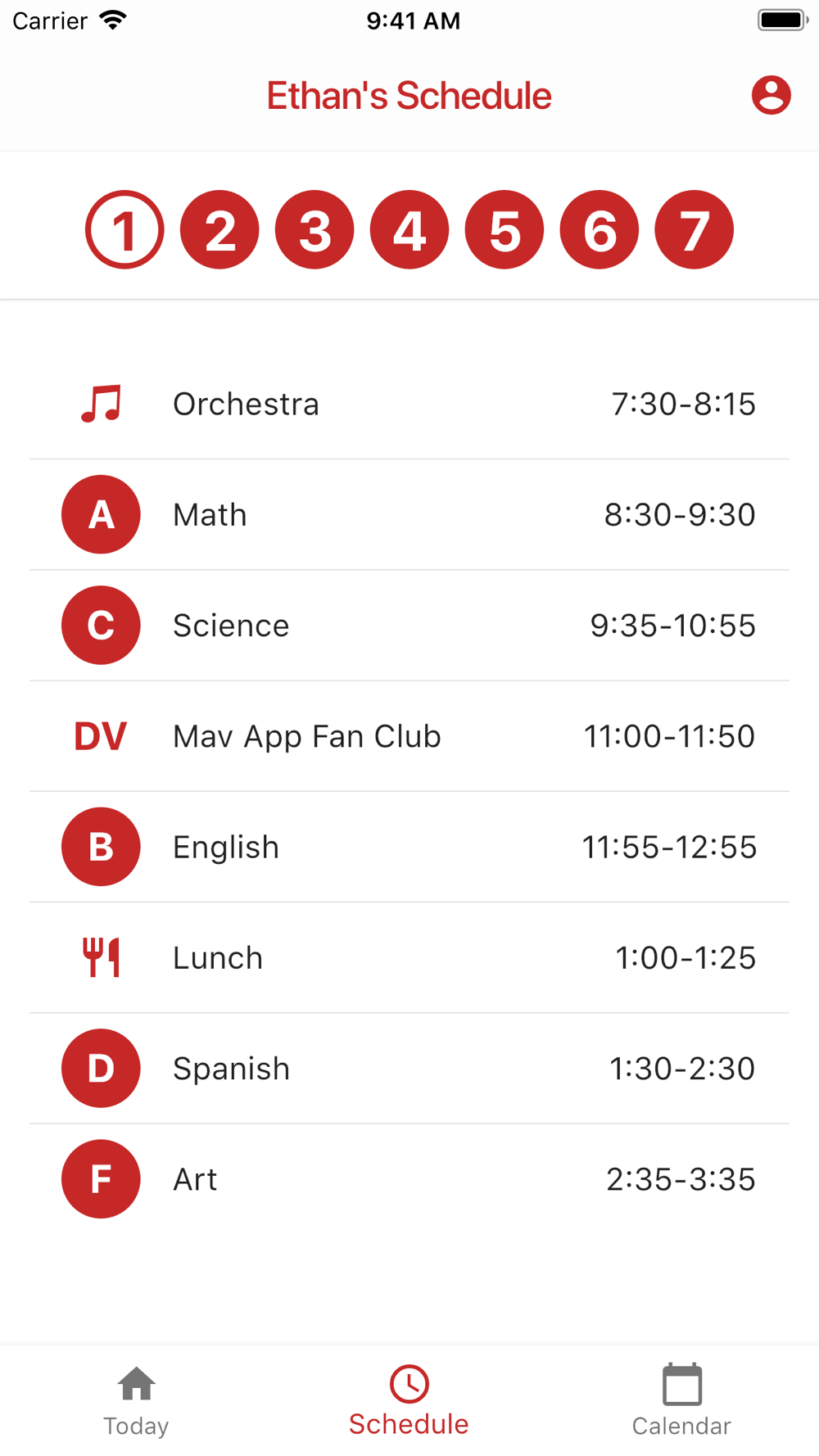The width and height of the screenshot is (819, 1456).
Task: Select day 1 in the day picker
Action: pos(124,230)
